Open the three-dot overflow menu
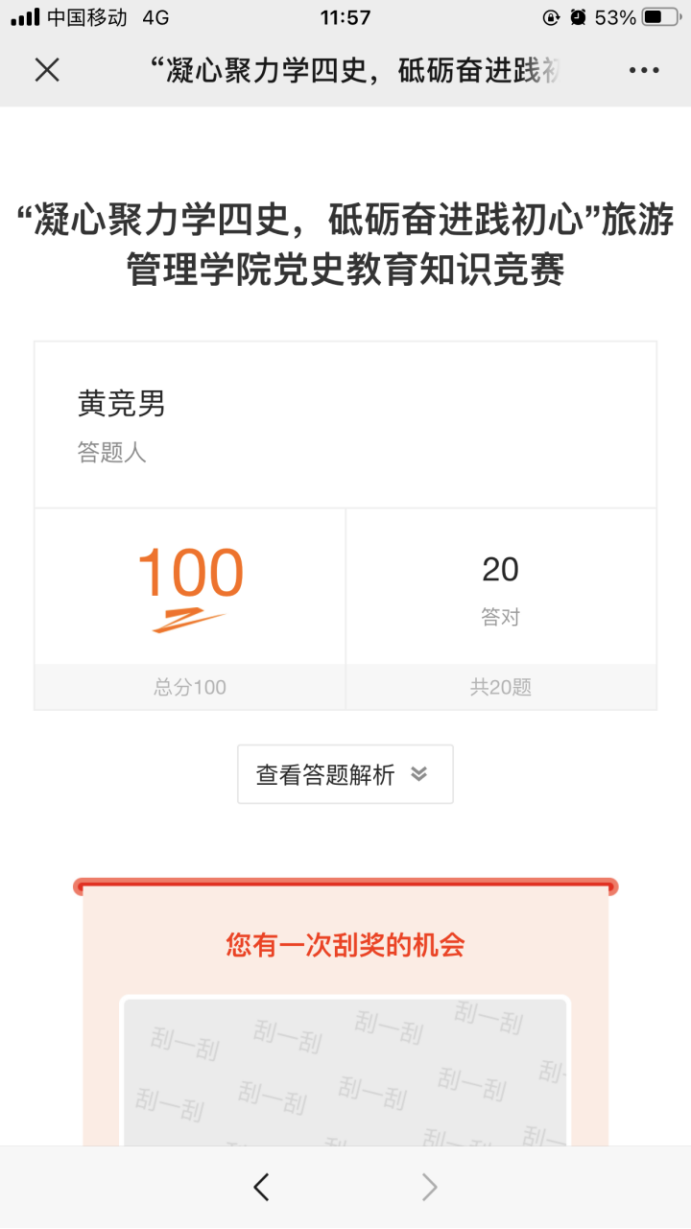This screenshot has width=691, height=1229. tap(644, 70)
